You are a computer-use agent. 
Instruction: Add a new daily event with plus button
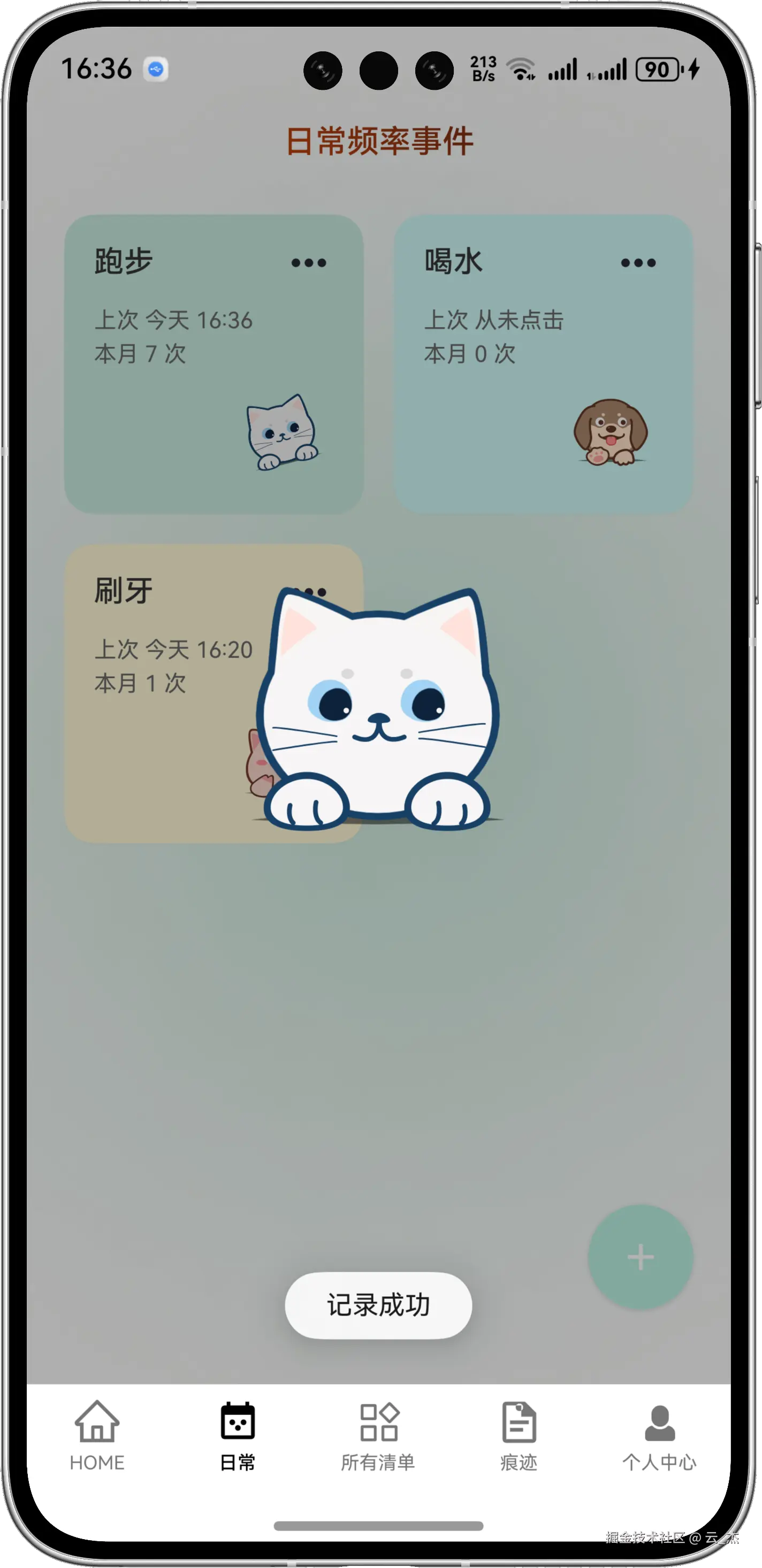point(641,1257)
